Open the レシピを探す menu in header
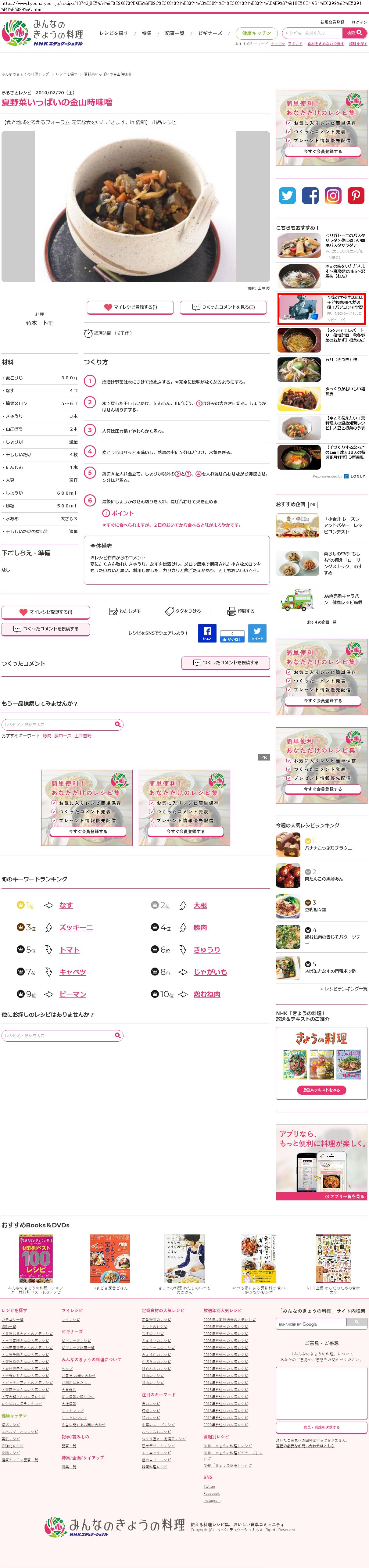Image resolution: width=369 pixels, height=1568 pixels. coord(114,34)
